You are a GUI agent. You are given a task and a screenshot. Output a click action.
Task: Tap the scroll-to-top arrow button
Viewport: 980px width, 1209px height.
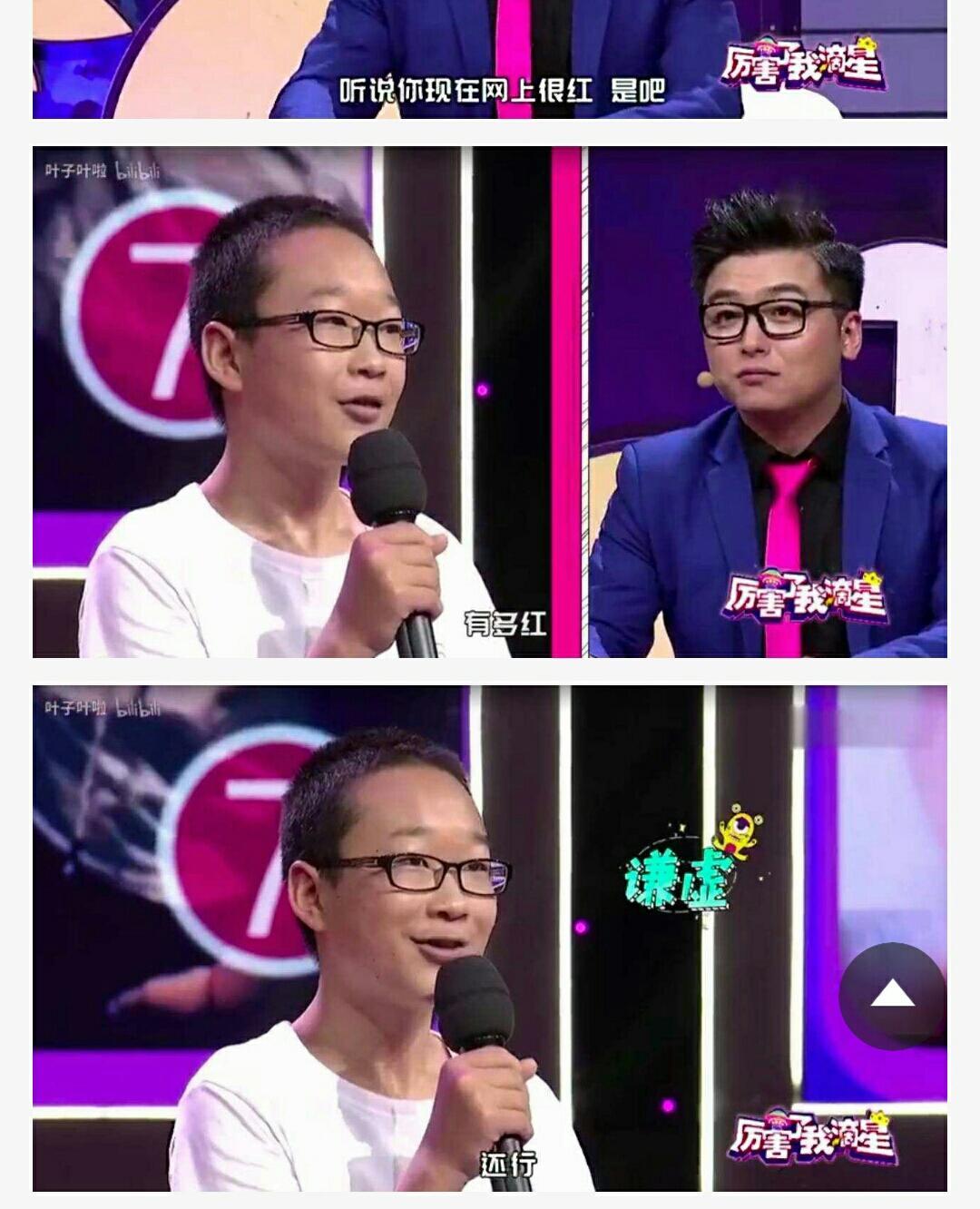[892, 995]
